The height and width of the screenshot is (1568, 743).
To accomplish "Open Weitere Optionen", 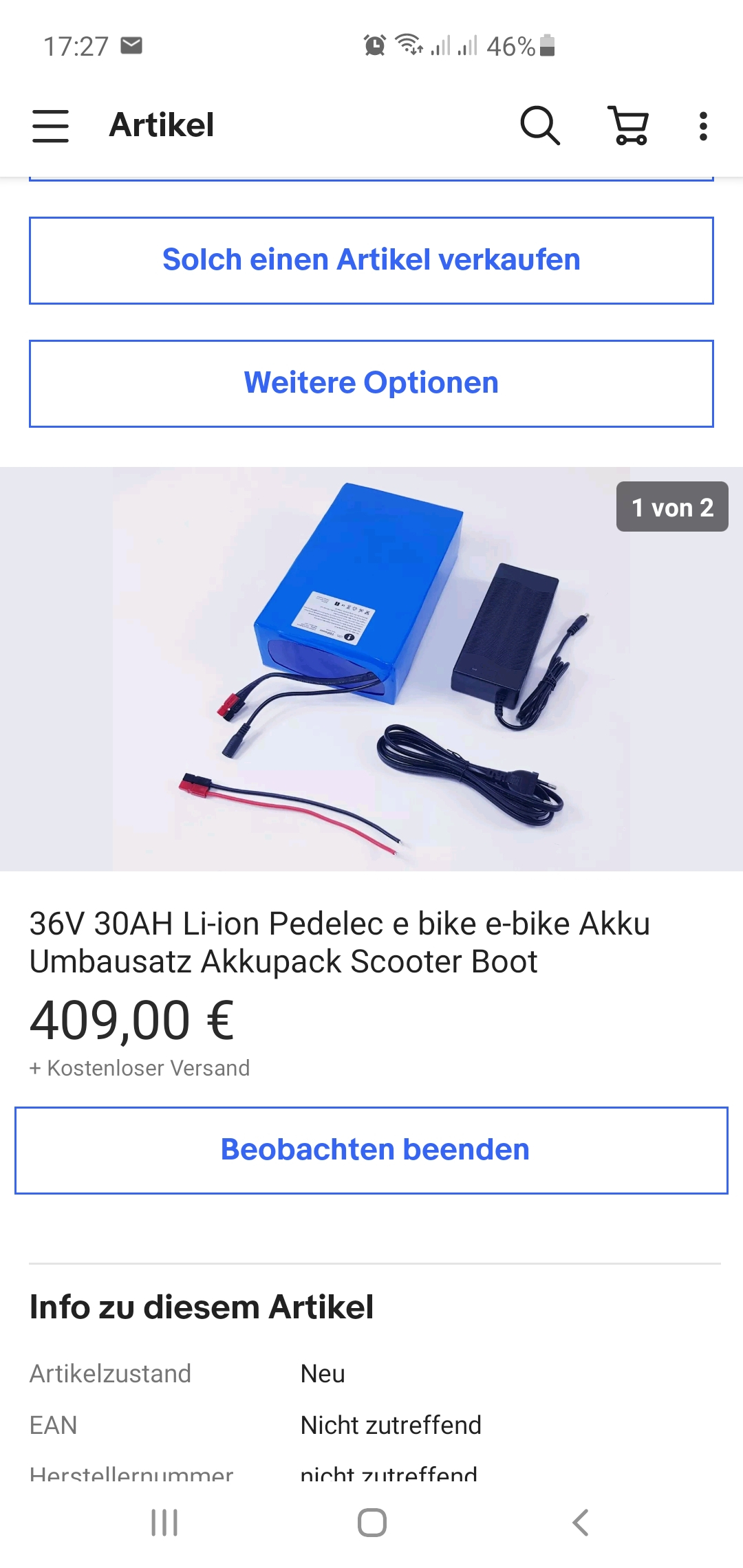I will (x=371, y=384).
